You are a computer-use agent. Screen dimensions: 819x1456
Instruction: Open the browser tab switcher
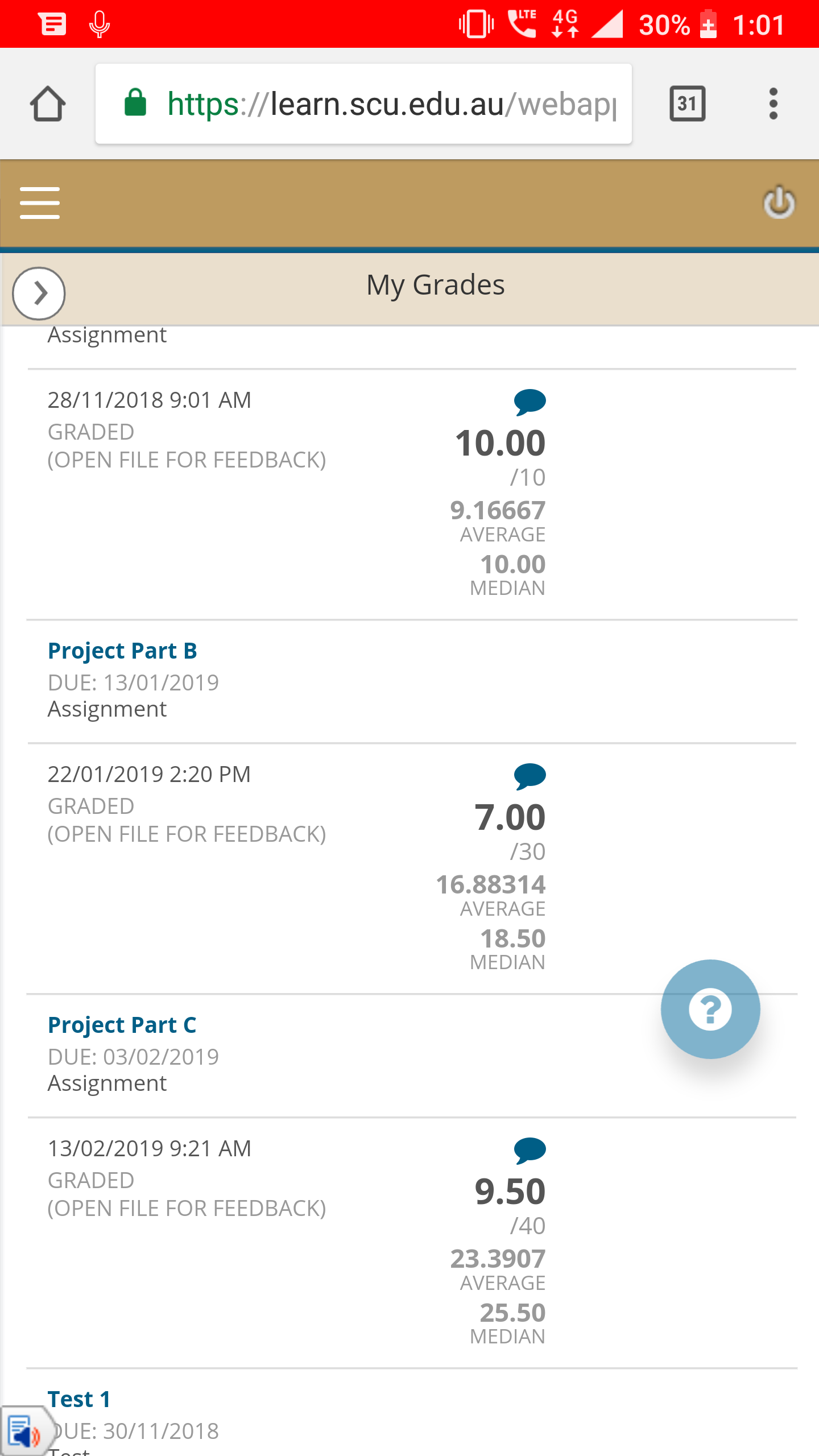pyautogui.click(x=688, y=104)
